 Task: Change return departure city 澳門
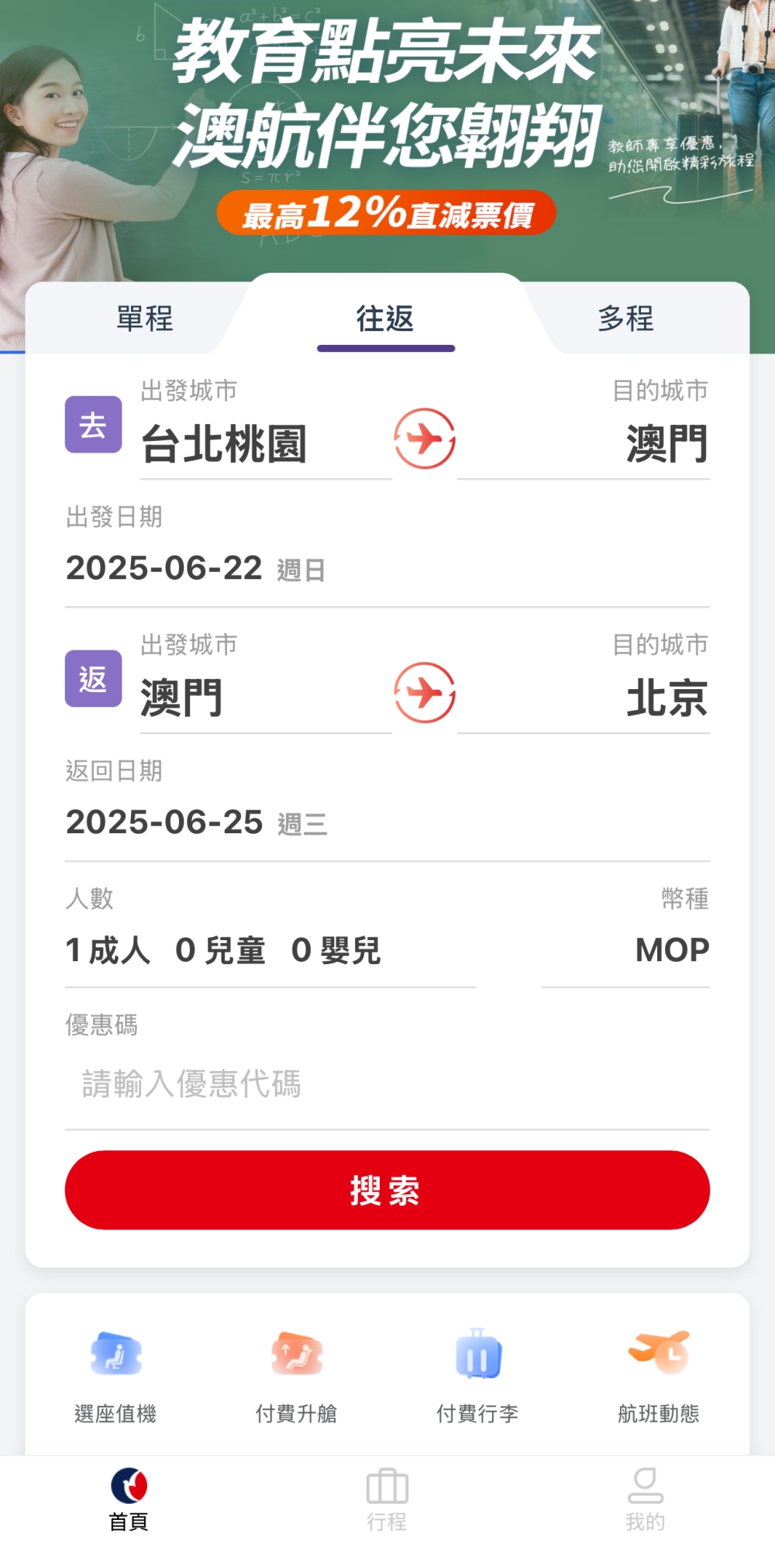tap(182, 698)
